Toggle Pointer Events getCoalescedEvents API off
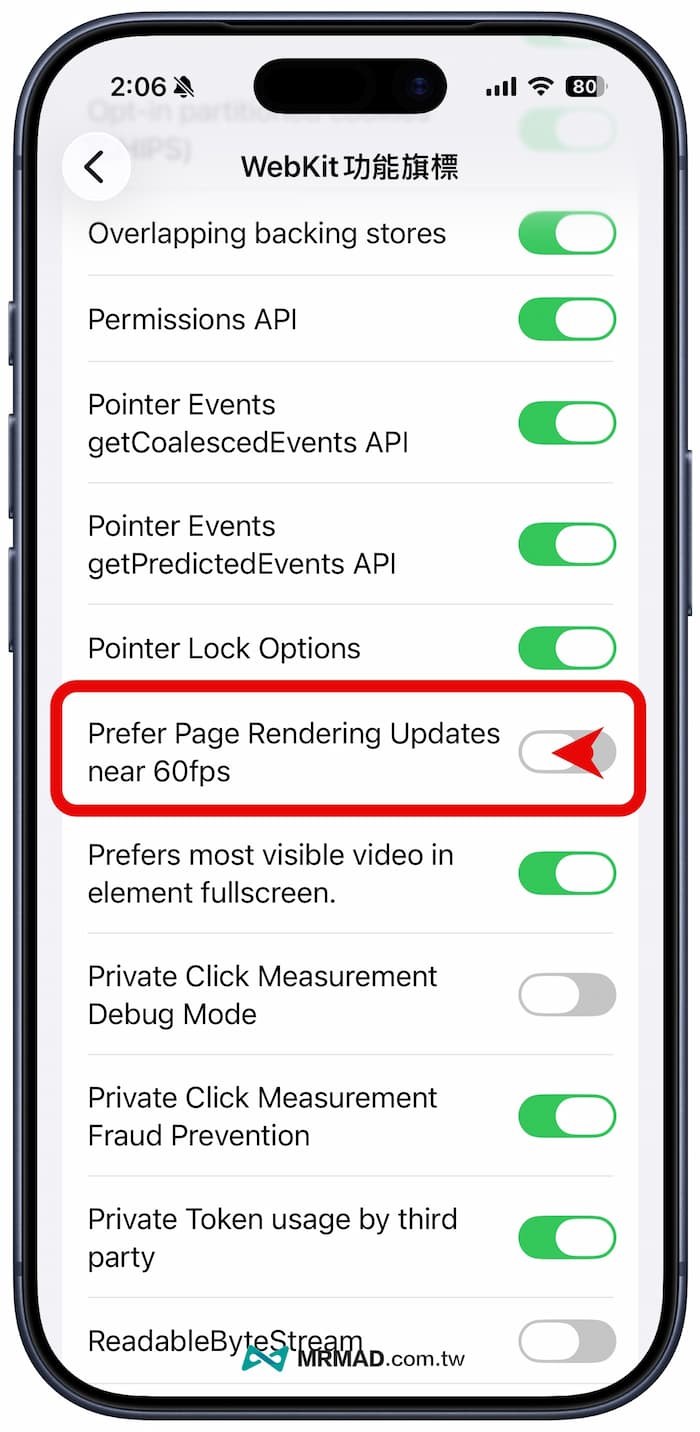The image size is (700, 1432). tap(566, 423)
